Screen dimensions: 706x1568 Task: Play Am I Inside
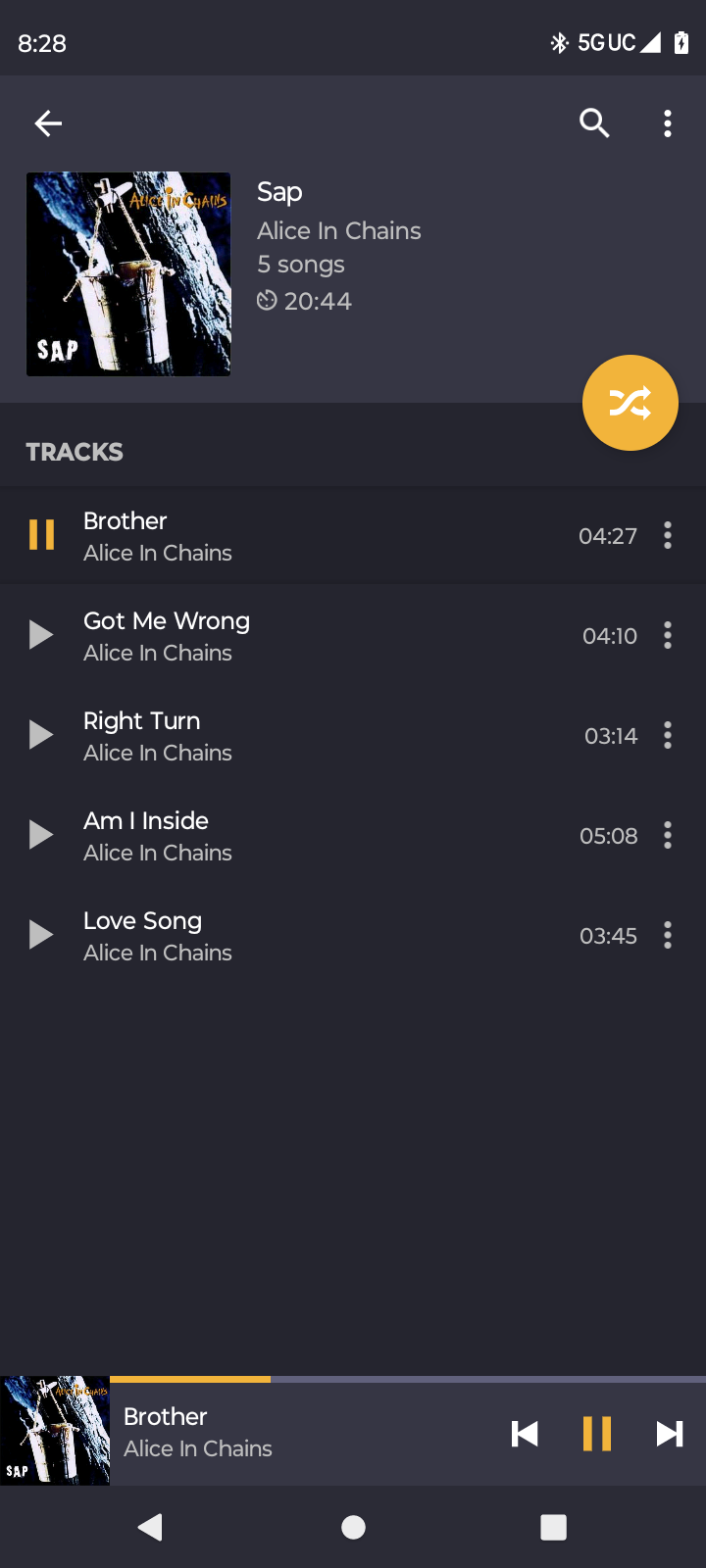41,835
